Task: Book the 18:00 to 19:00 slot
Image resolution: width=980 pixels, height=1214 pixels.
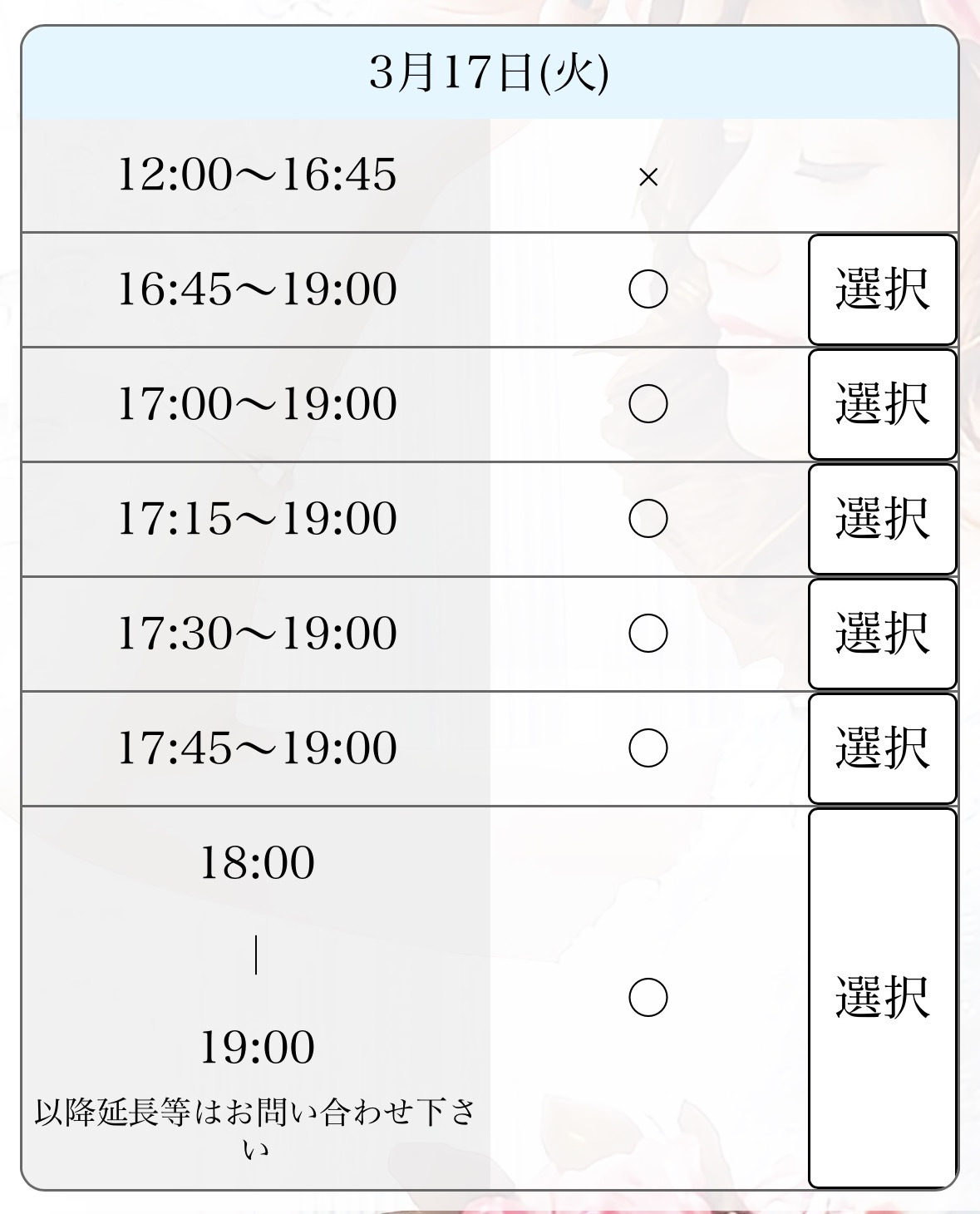Action: click(x=882, y=998)
